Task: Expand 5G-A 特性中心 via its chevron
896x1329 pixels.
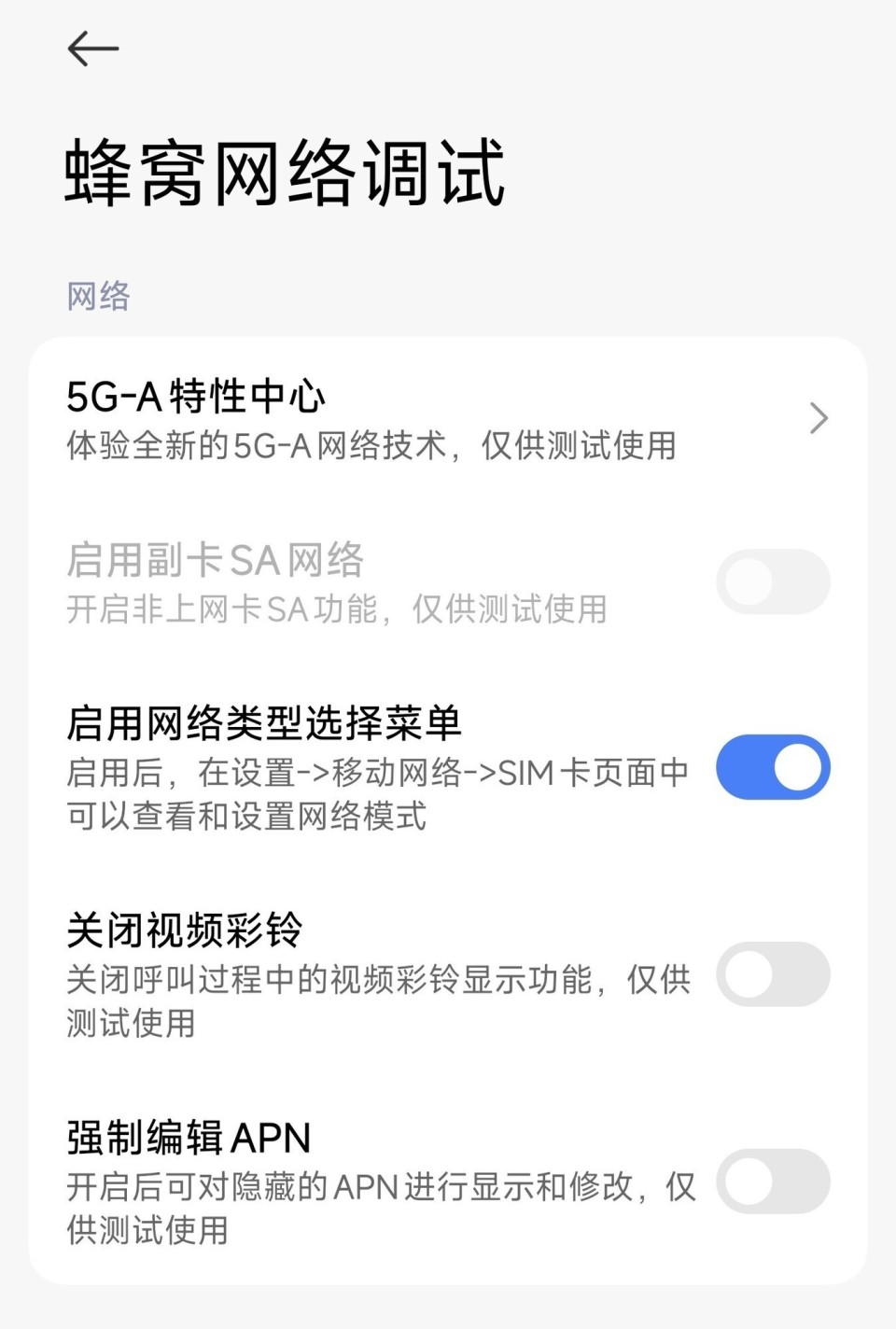Action: click(x=819, y=418)
